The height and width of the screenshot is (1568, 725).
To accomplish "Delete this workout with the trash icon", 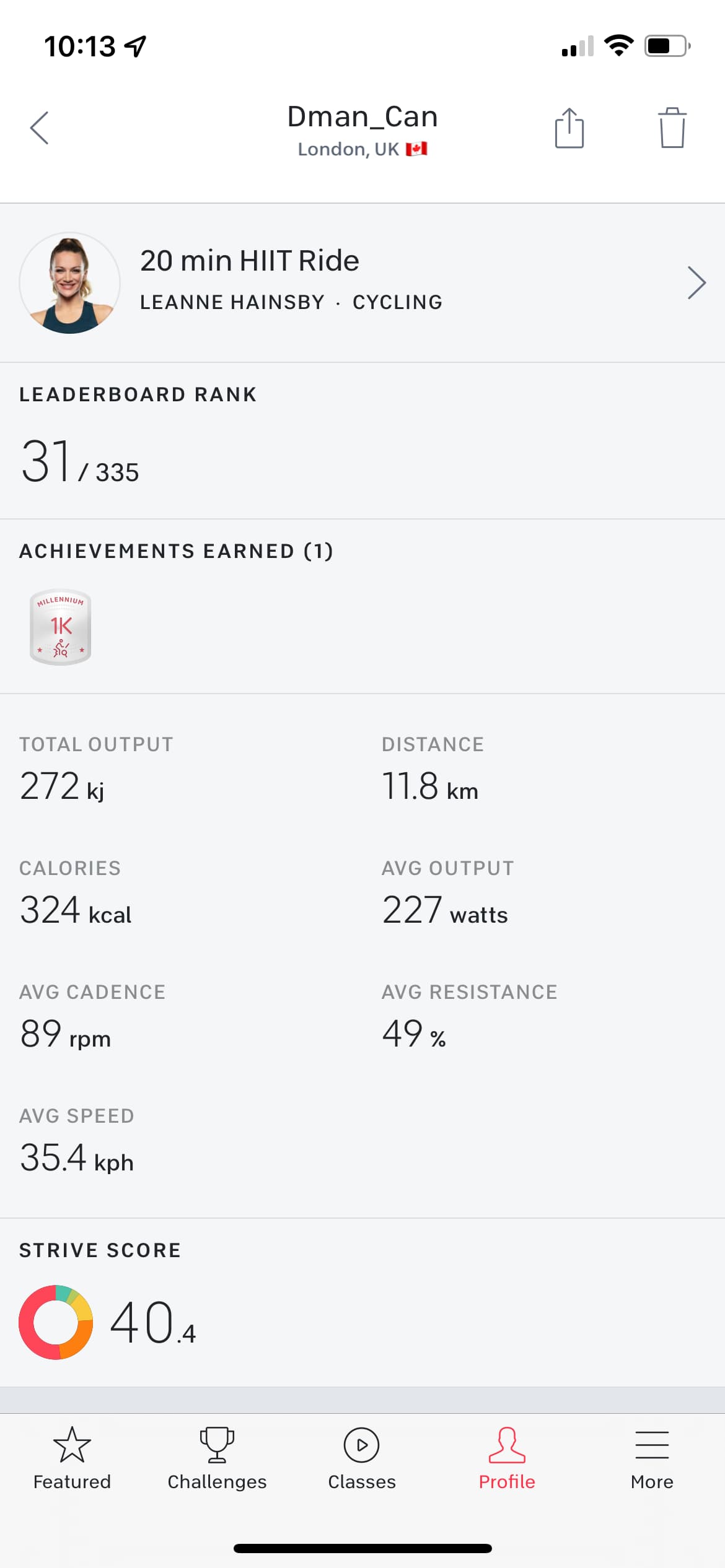I will point(672,128).
